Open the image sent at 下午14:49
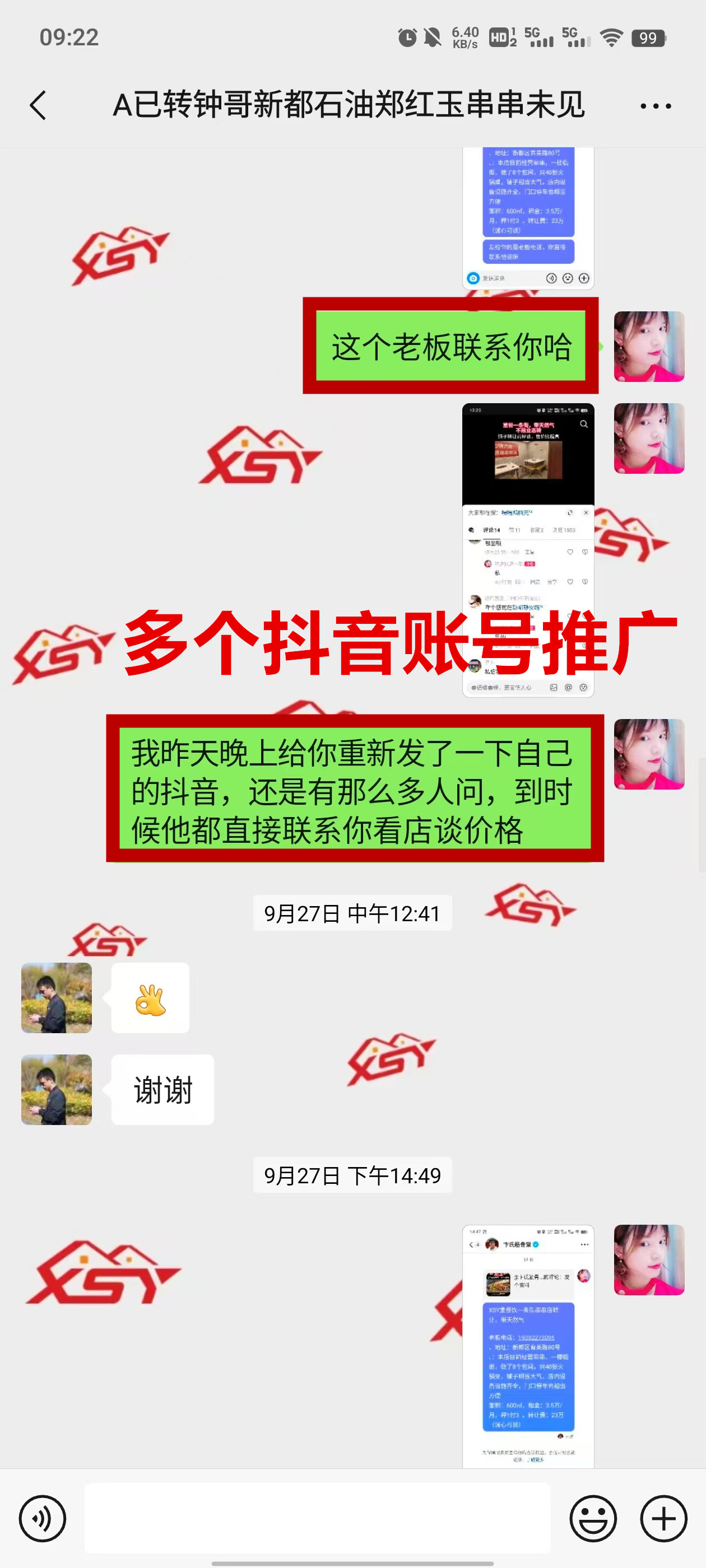706x1568 pixels. coord(527,1345)
